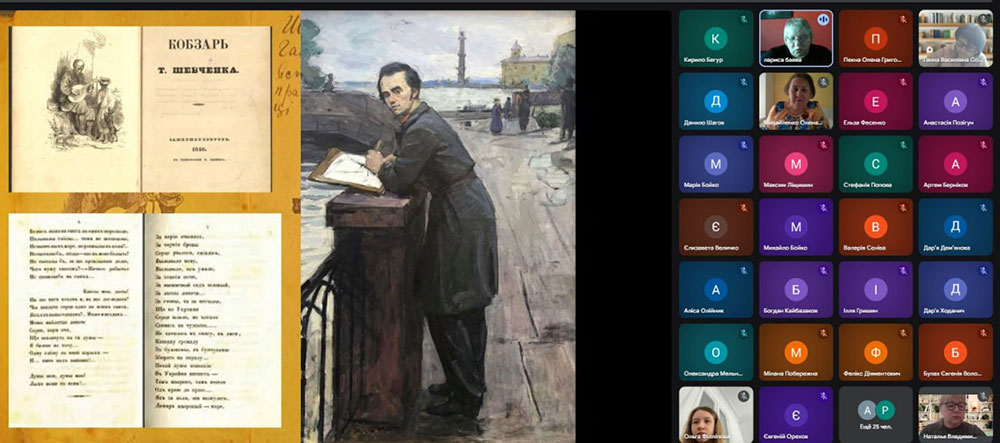Screen dimensions: 1000x443
Task: Open Лариса Баєва's video tile
Action: pyautogui.click(x=796, y=39)
